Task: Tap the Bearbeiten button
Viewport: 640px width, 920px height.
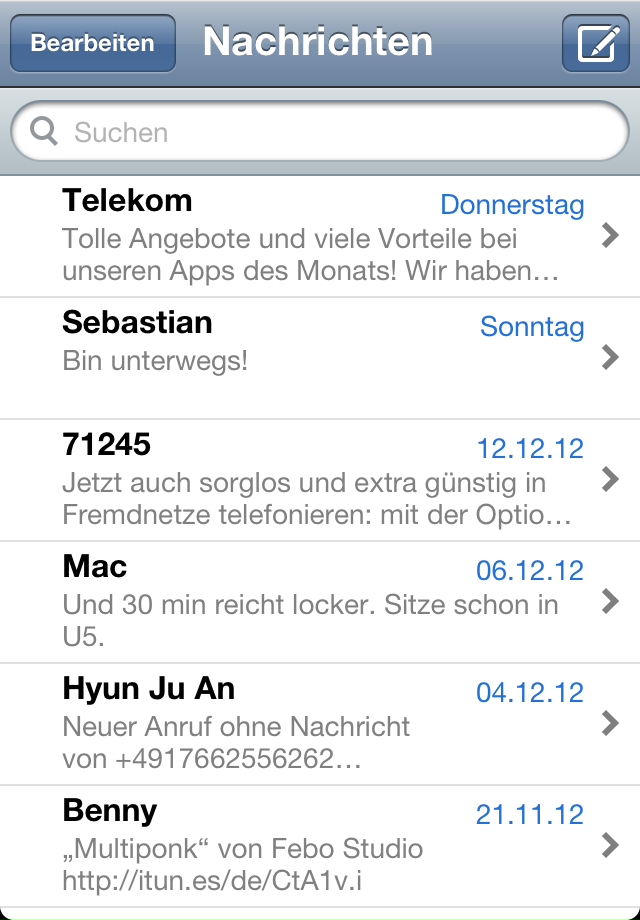Action: [92, 44]
